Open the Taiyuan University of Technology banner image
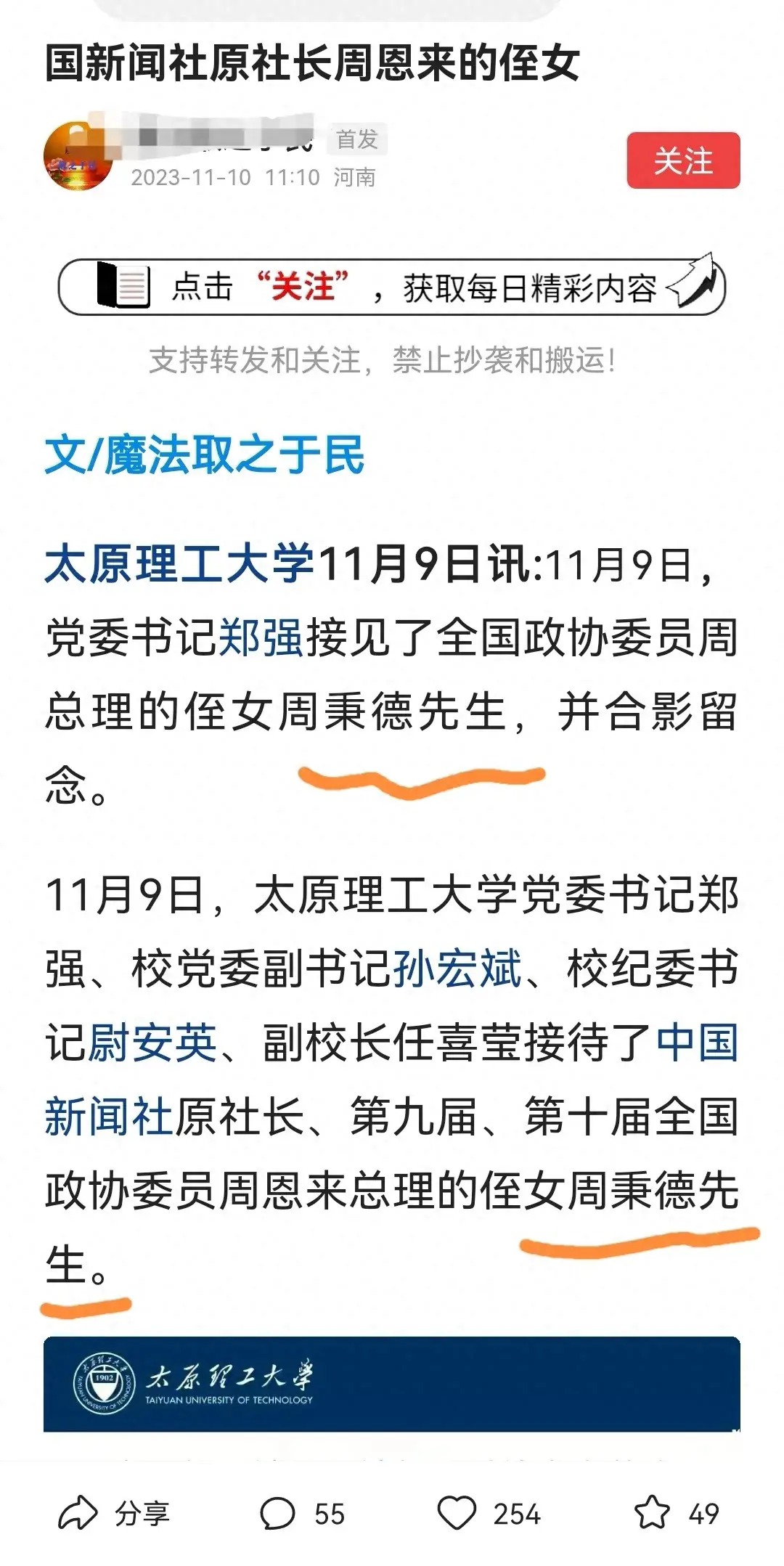Image resolution: width=784 pixels, height=1566 pixels. [392, 1384]
